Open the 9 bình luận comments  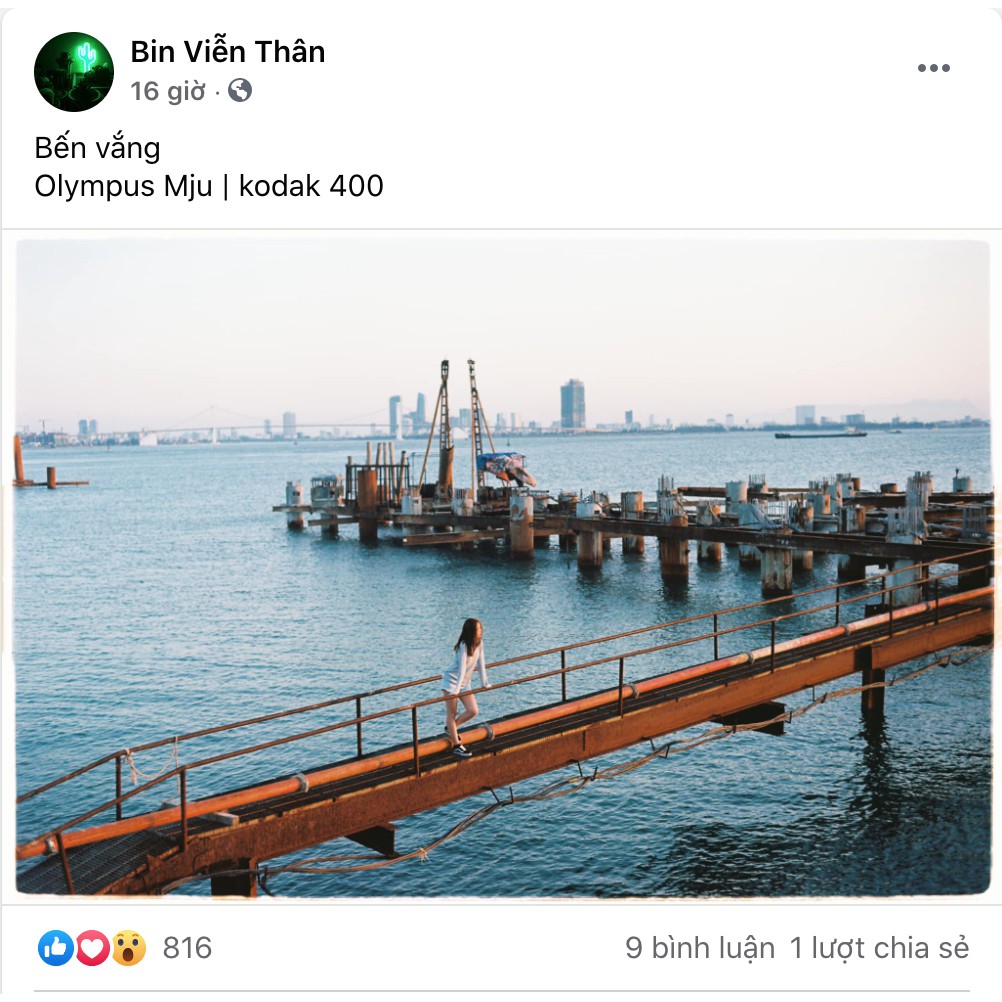click(x=700, y=948)
